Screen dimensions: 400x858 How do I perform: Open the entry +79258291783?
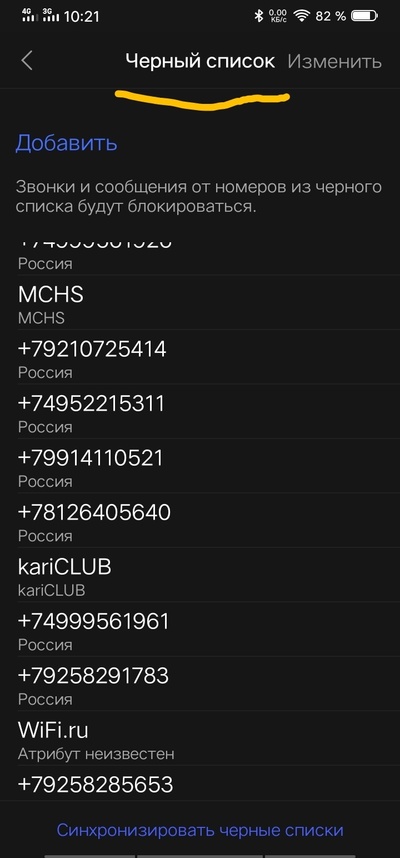click(200, 683)
